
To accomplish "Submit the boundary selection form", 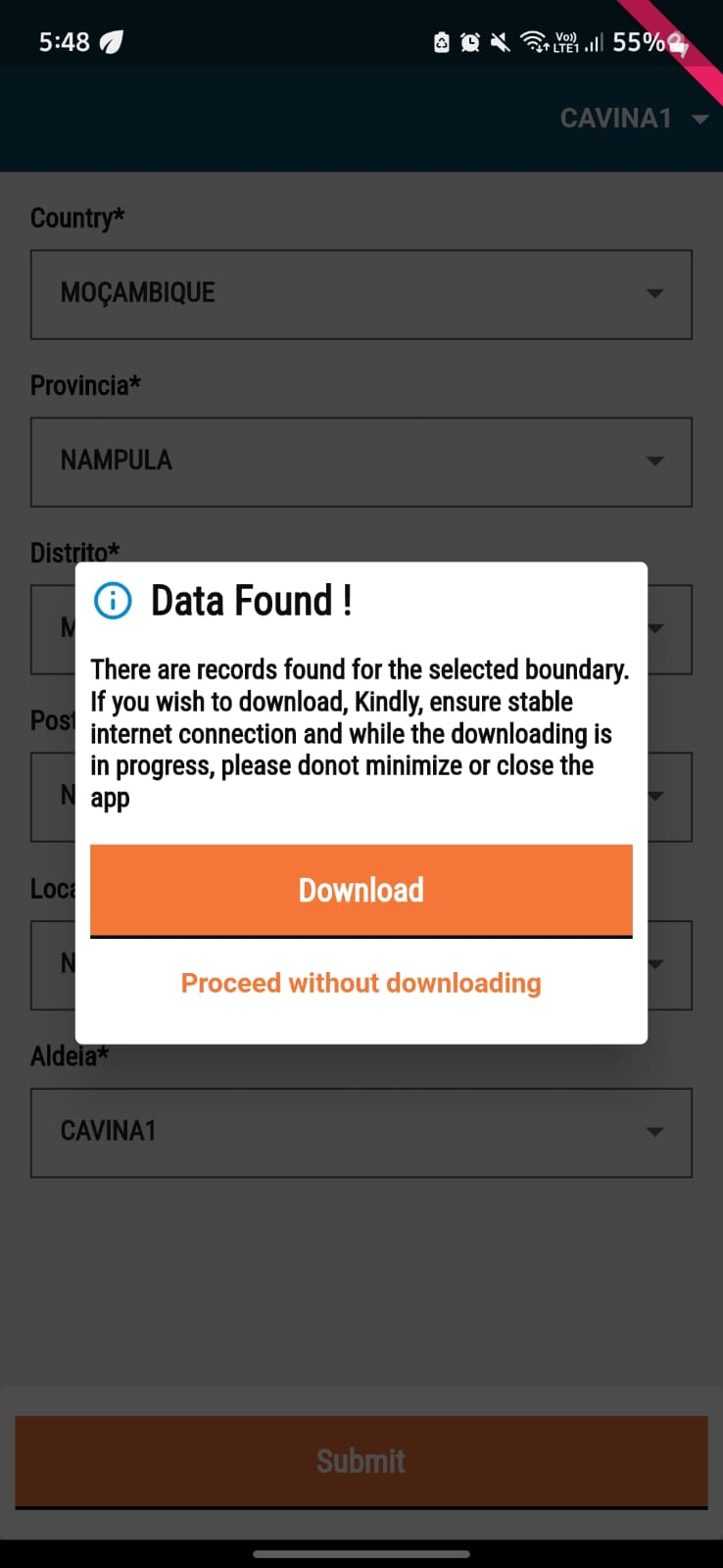I will [361, 1461].
